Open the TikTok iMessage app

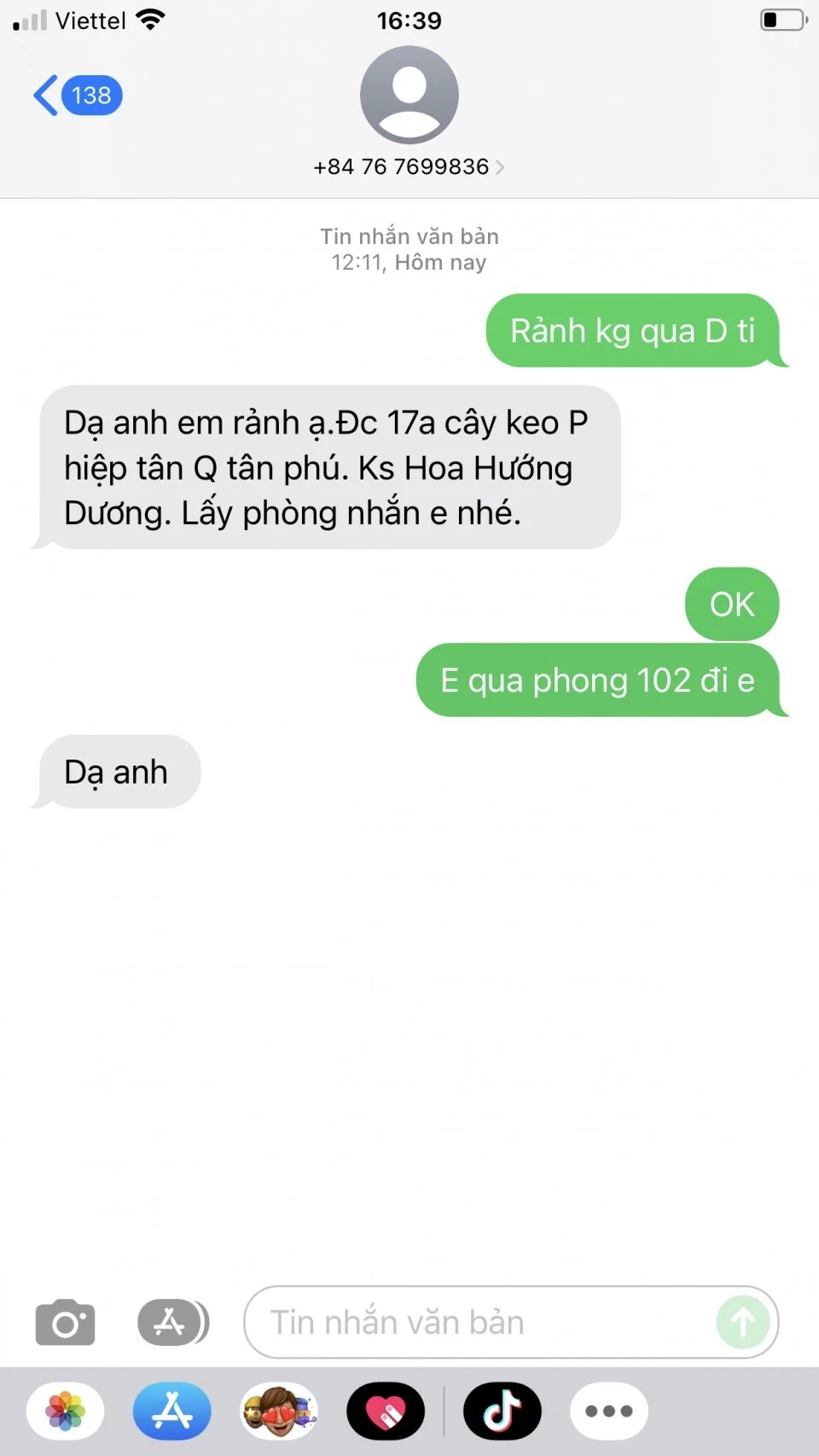pos(502,1411)
